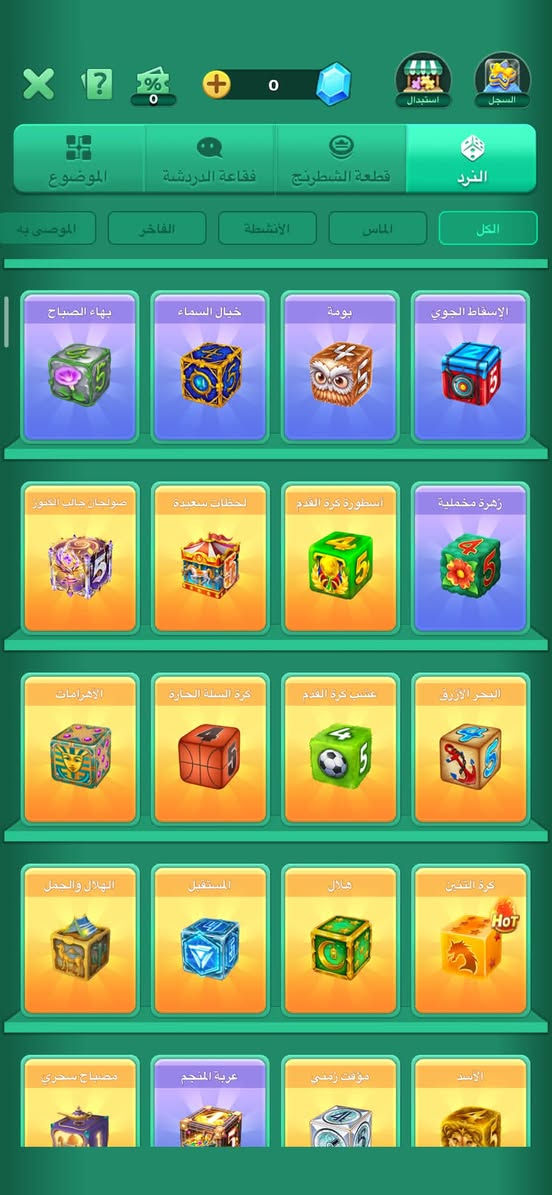Select the الفاخر filter chip
552x1195 pixels.
156,228
